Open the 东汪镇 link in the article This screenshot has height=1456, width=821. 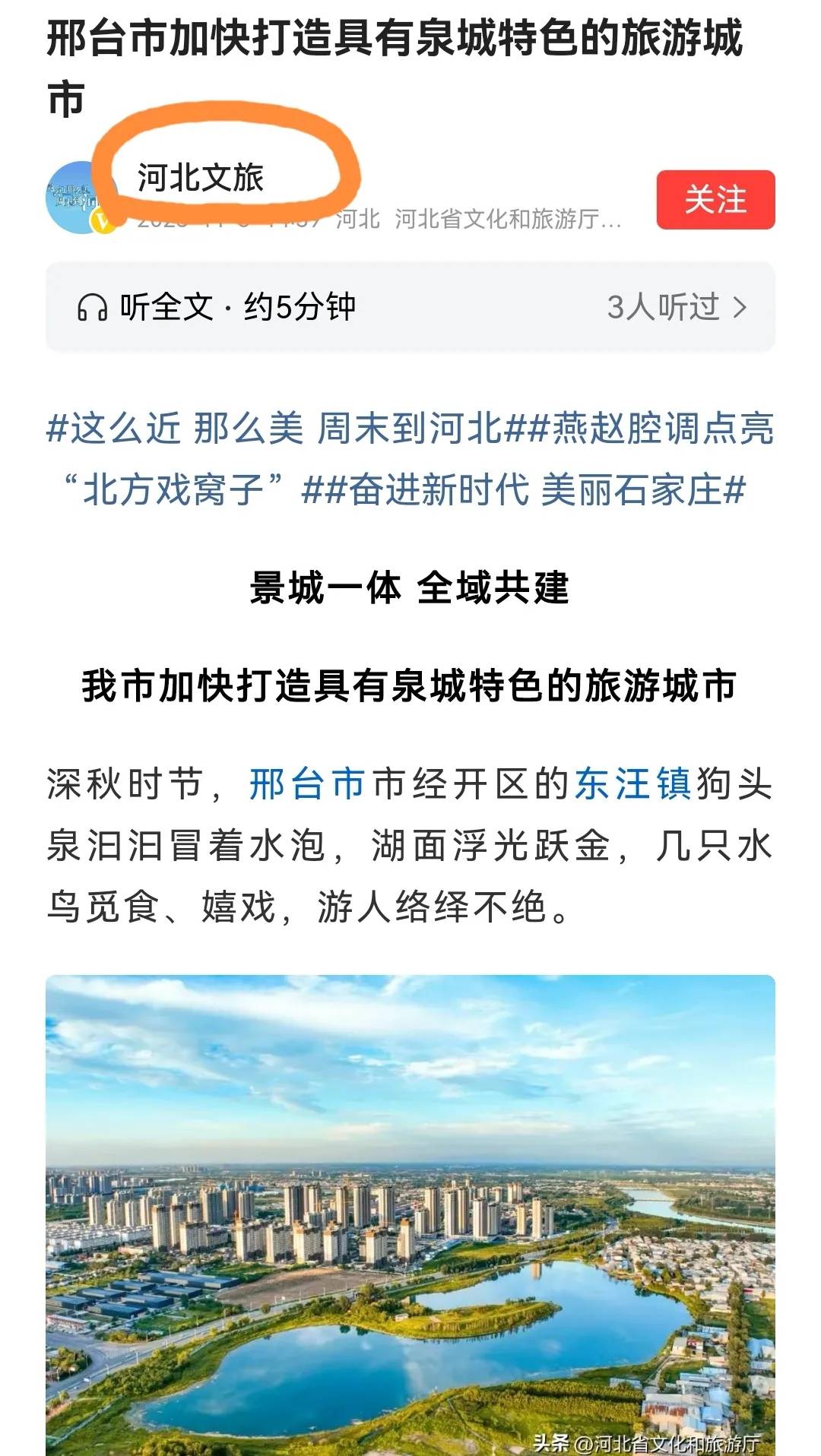tap(632, 784)
